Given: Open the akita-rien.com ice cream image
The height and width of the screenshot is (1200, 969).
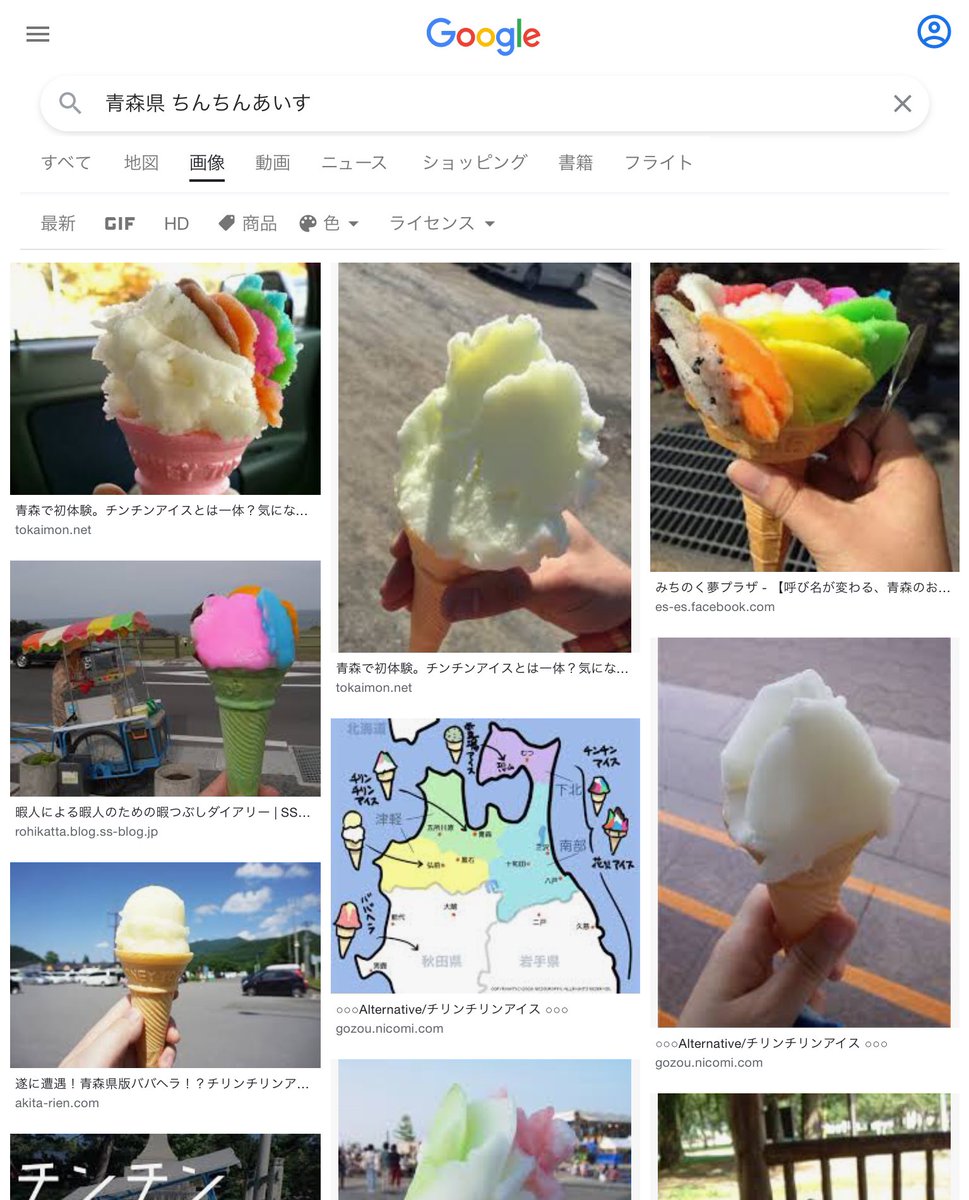Looking at the screenshot, I should (x=165, y=965).
